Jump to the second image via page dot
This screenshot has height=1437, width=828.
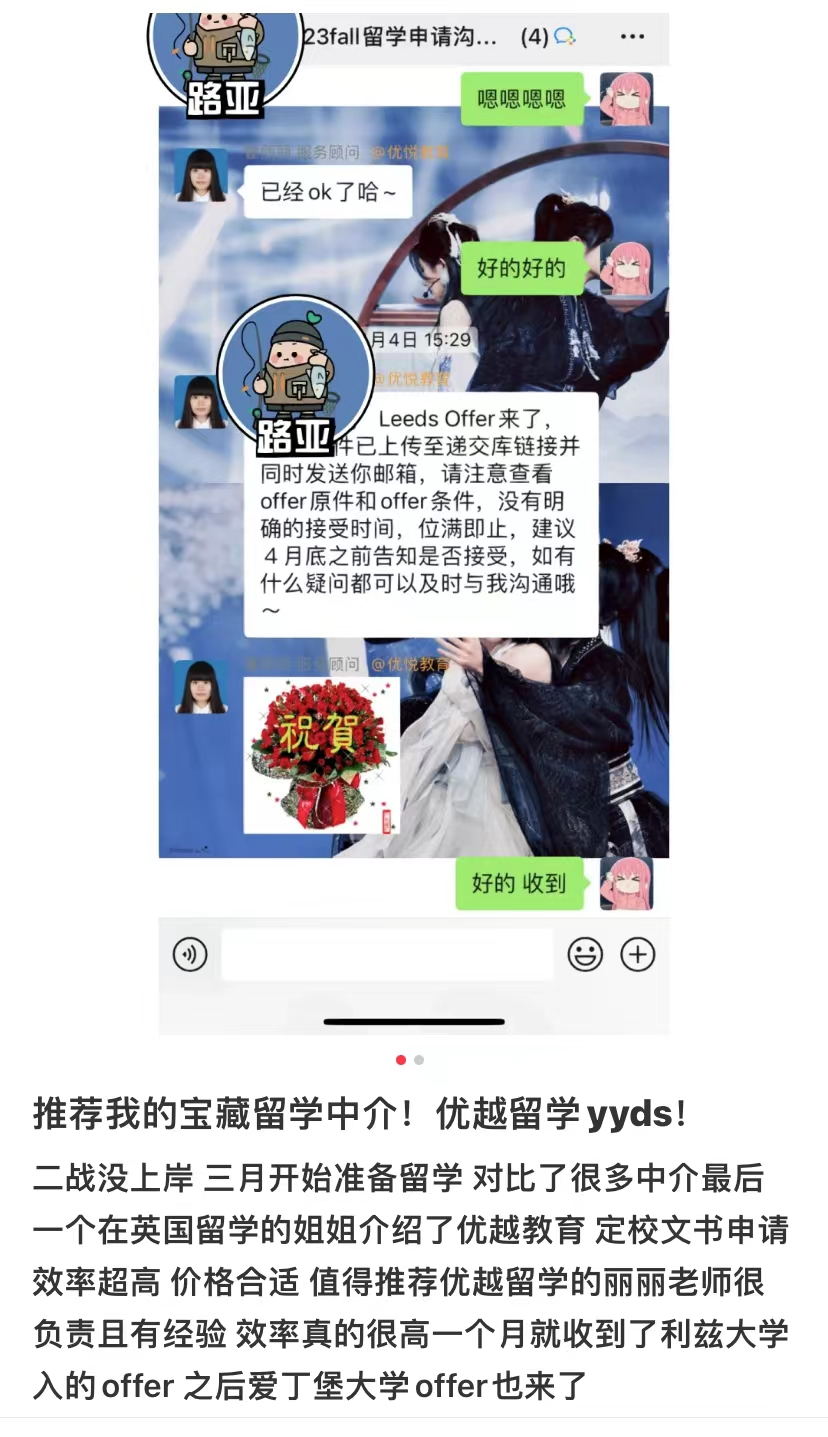click(x=419, y=1060)
